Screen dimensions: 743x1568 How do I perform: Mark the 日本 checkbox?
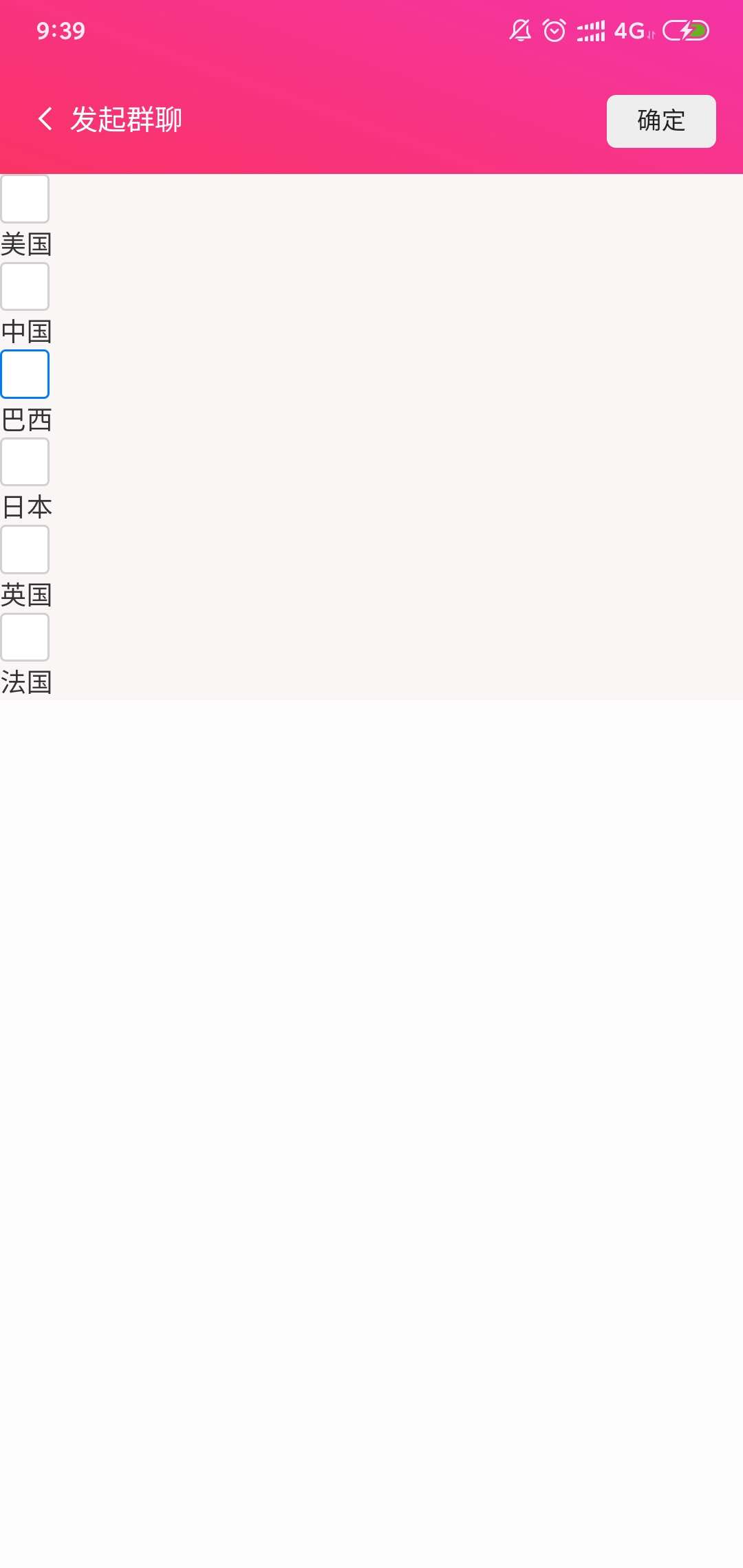click(25, 461)
